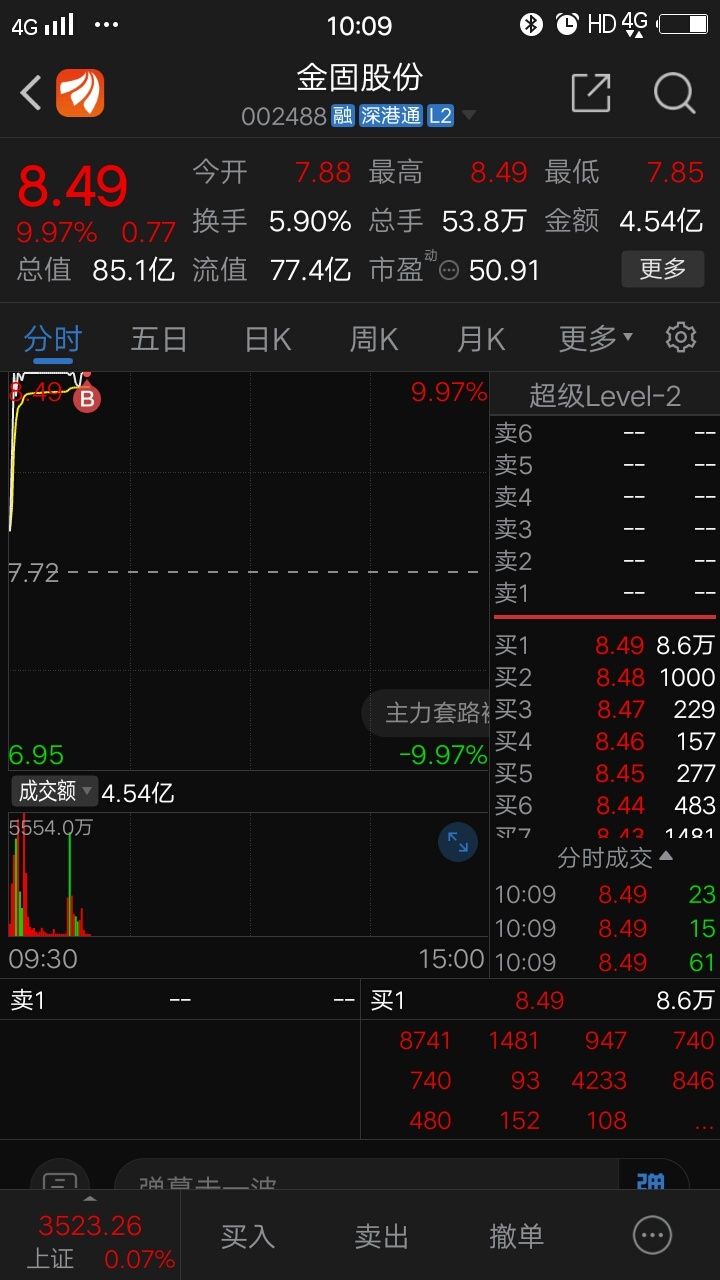Expand the stock title dropdown arrow
Image resolution: width=720 pixels, height=1280 pixels.
coord(467,116)
